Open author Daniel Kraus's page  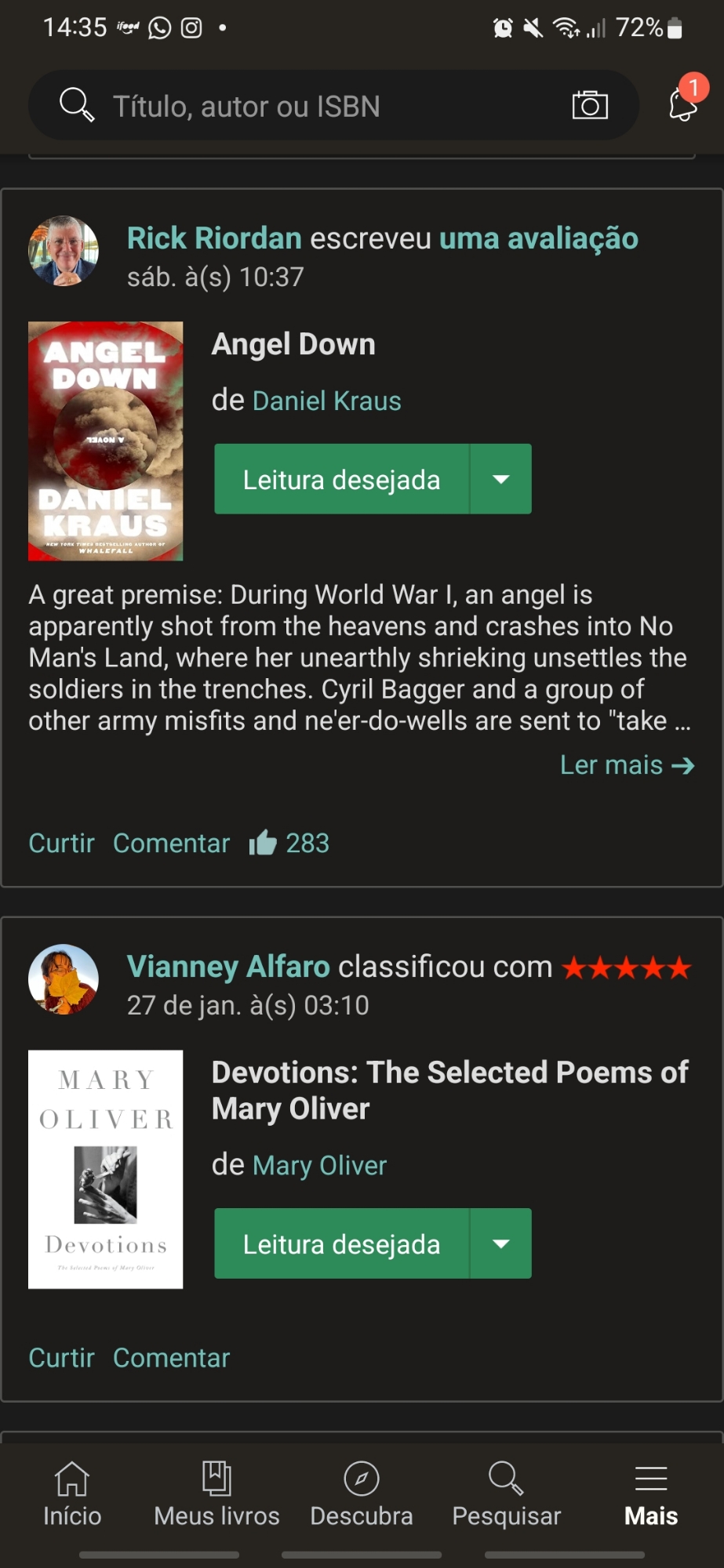tap(326, 401)
